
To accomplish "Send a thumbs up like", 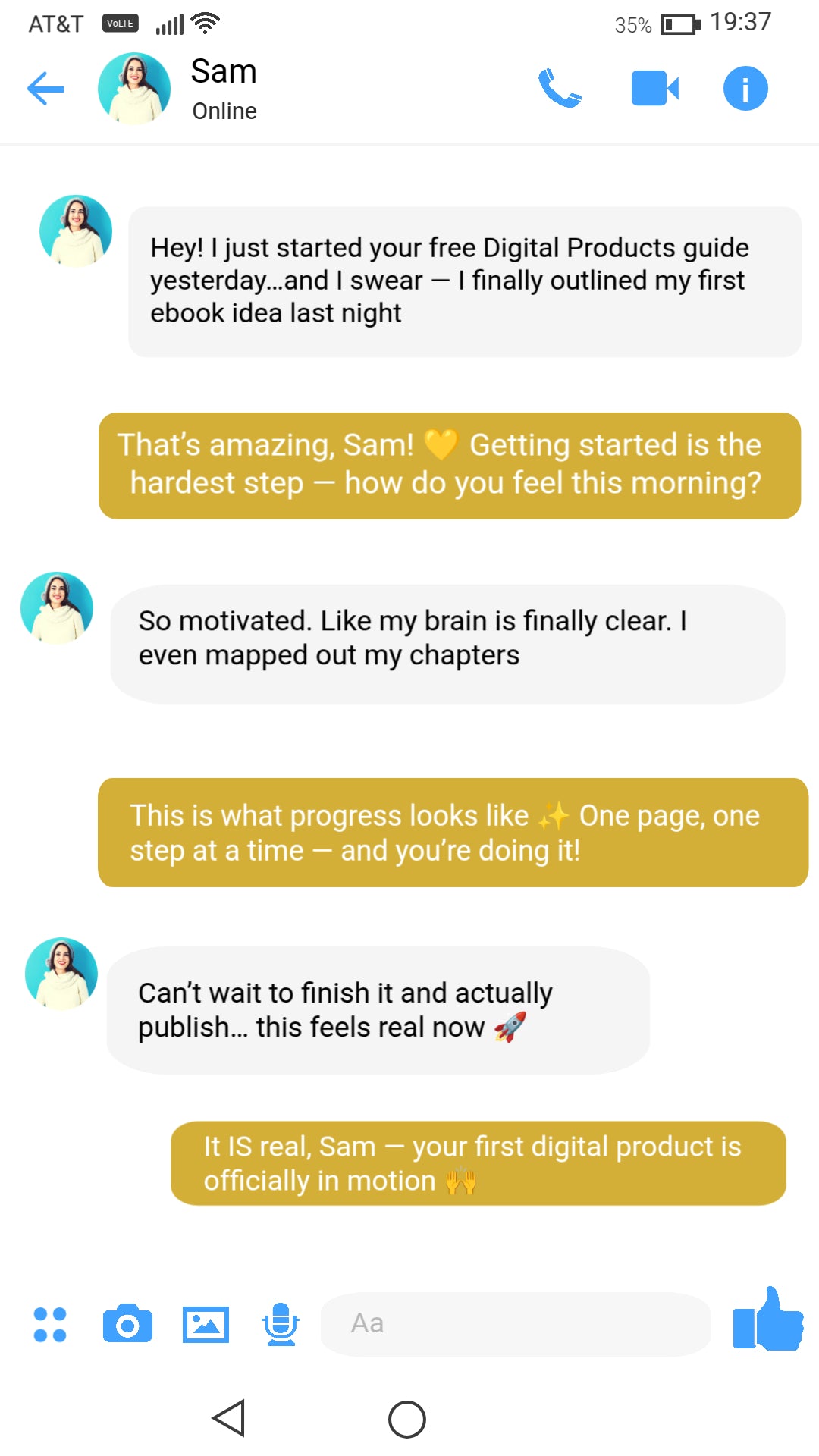I will point(767,1320).
